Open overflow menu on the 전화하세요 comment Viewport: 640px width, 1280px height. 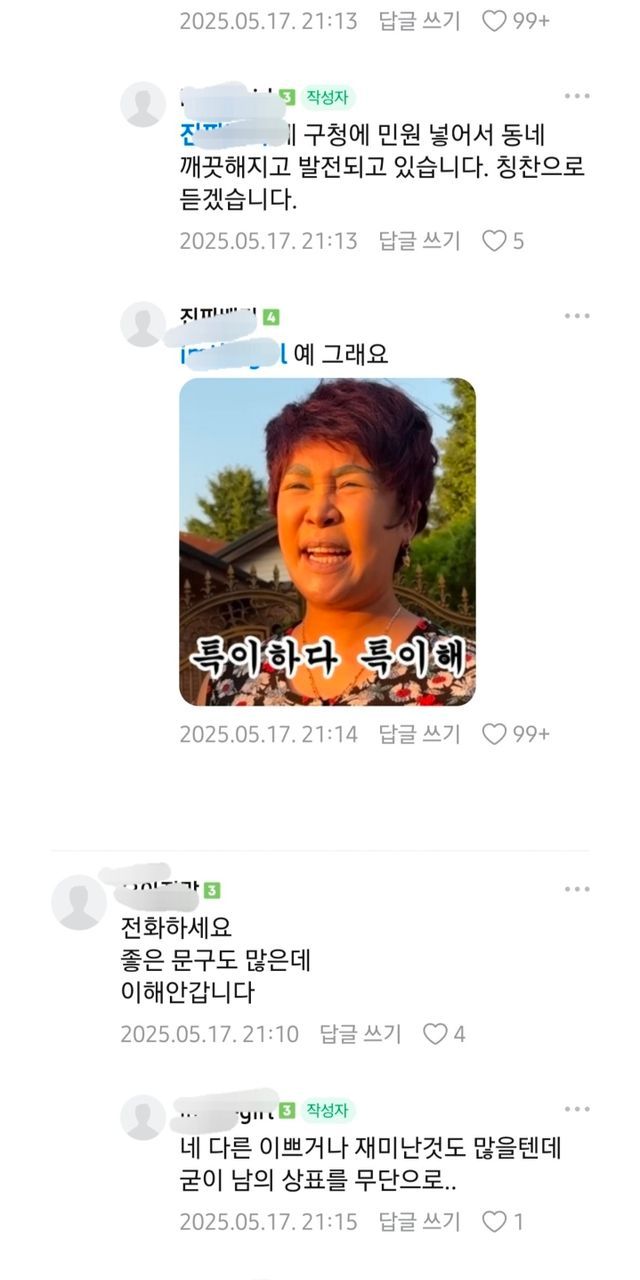tap(577, 890)
